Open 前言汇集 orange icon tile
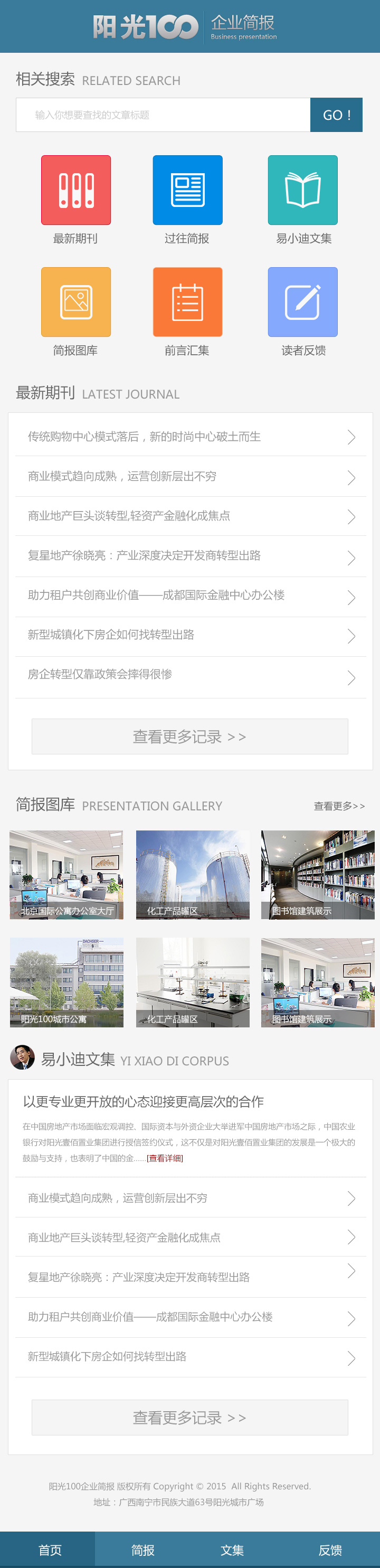This screenshot has height=1568, width=380. [187, 302]
